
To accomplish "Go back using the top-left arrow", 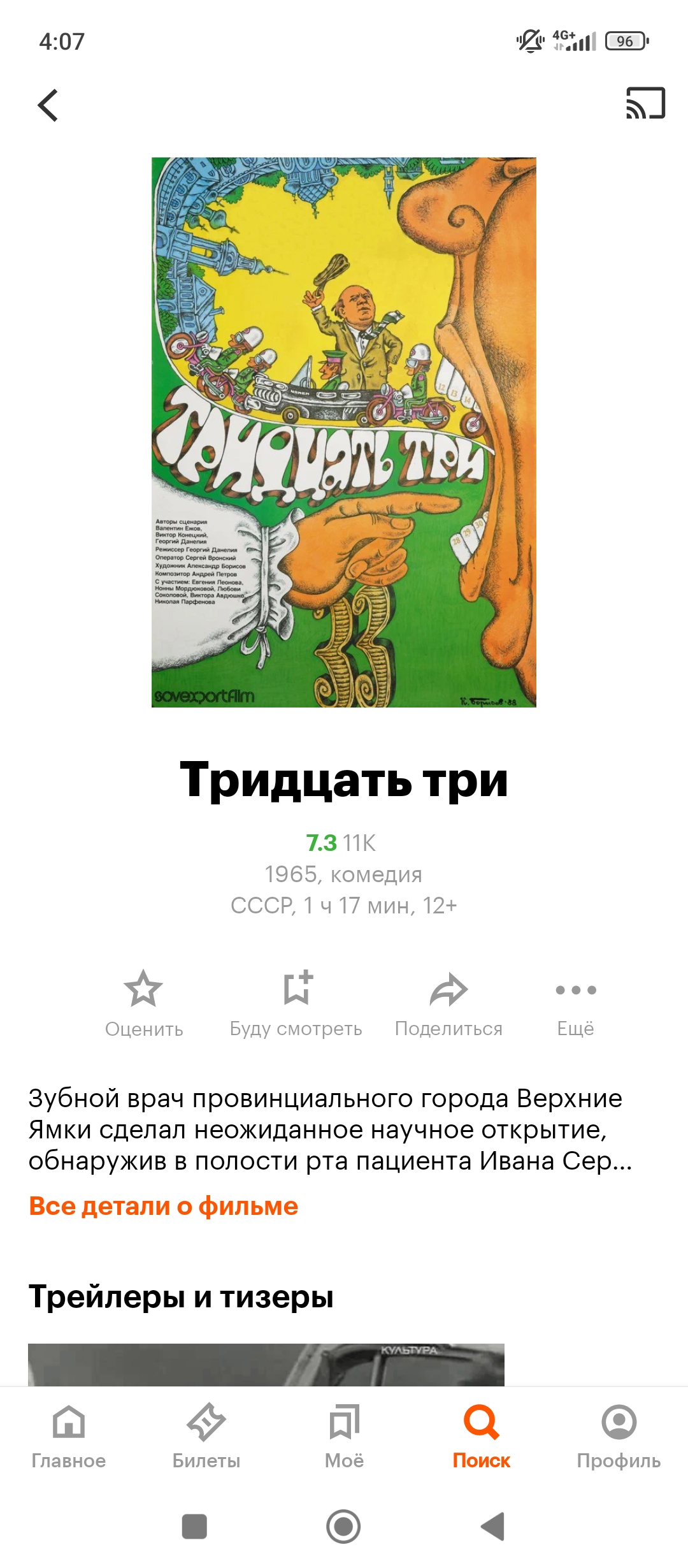I will tap(48, 105).
